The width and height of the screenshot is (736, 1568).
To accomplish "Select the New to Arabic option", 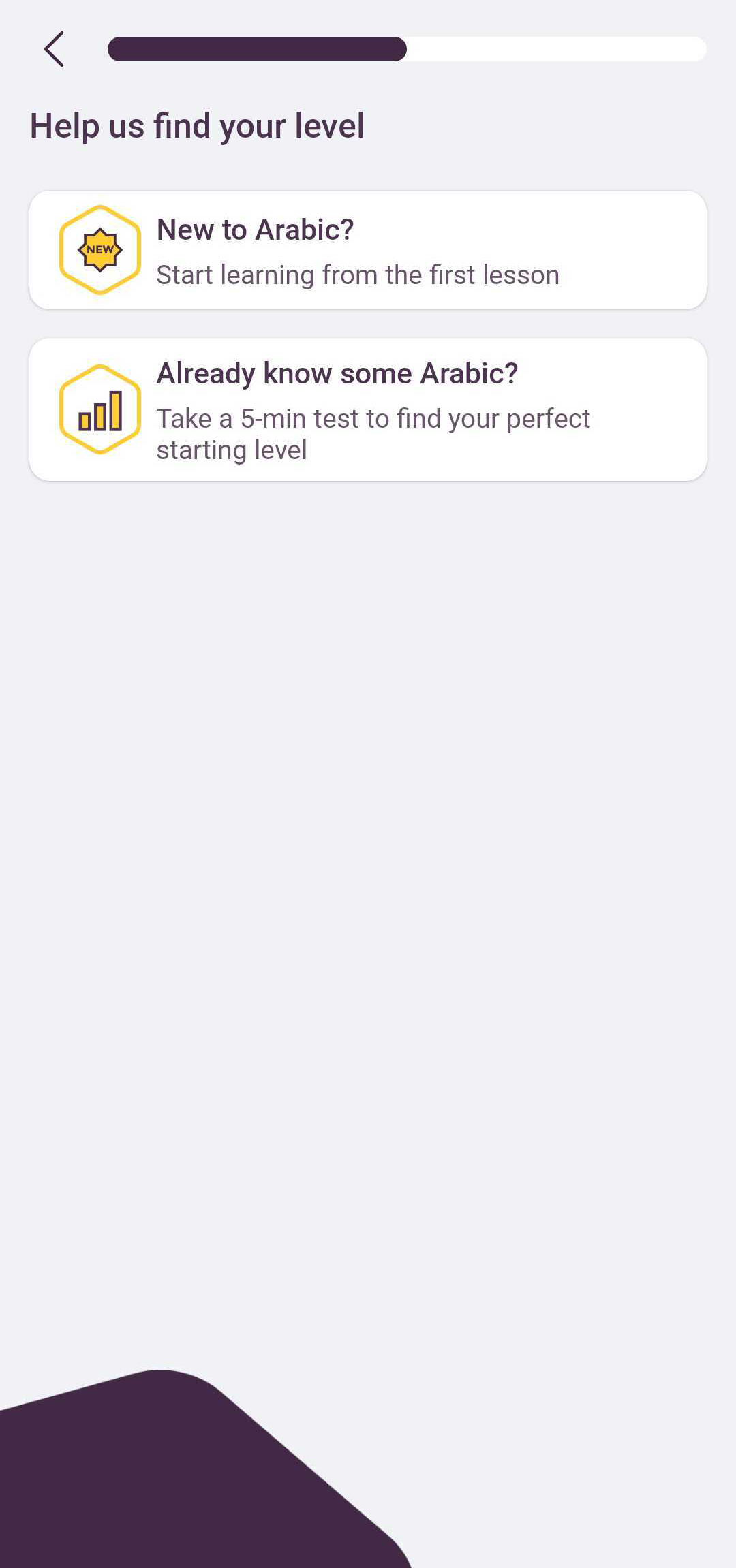I will (x=367, y=250).
